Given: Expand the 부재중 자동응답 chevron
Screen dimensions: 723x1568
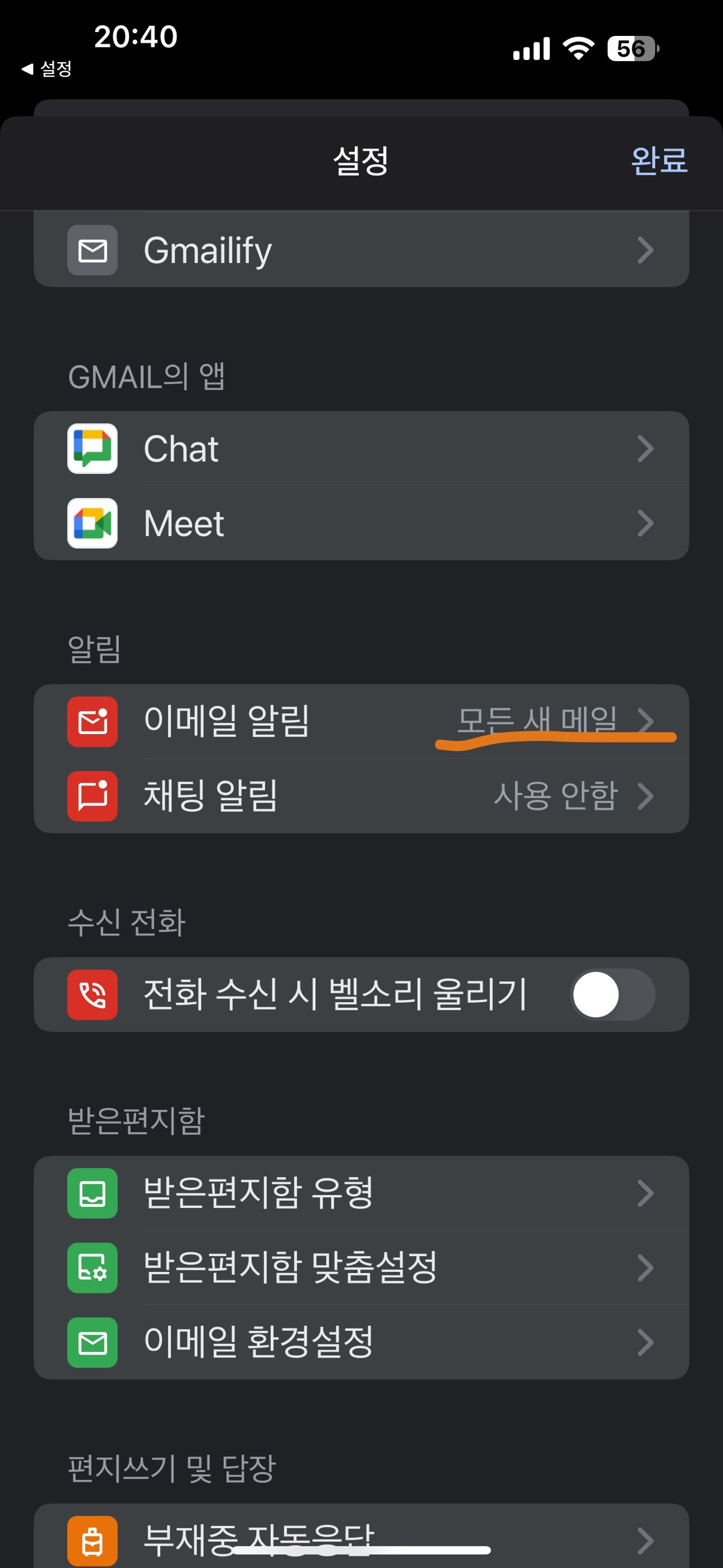Looking at the screenshot, I should pyautogui.click(x=647, y=1540).
